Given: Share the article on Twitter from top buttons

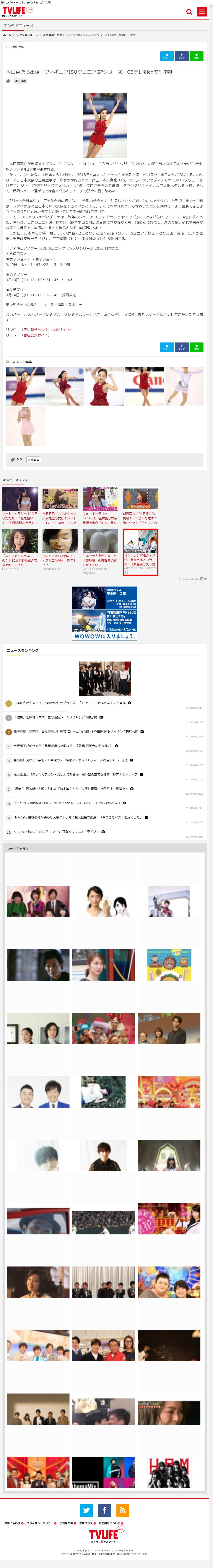Looking at the screenshot, I should click(167, 56).
